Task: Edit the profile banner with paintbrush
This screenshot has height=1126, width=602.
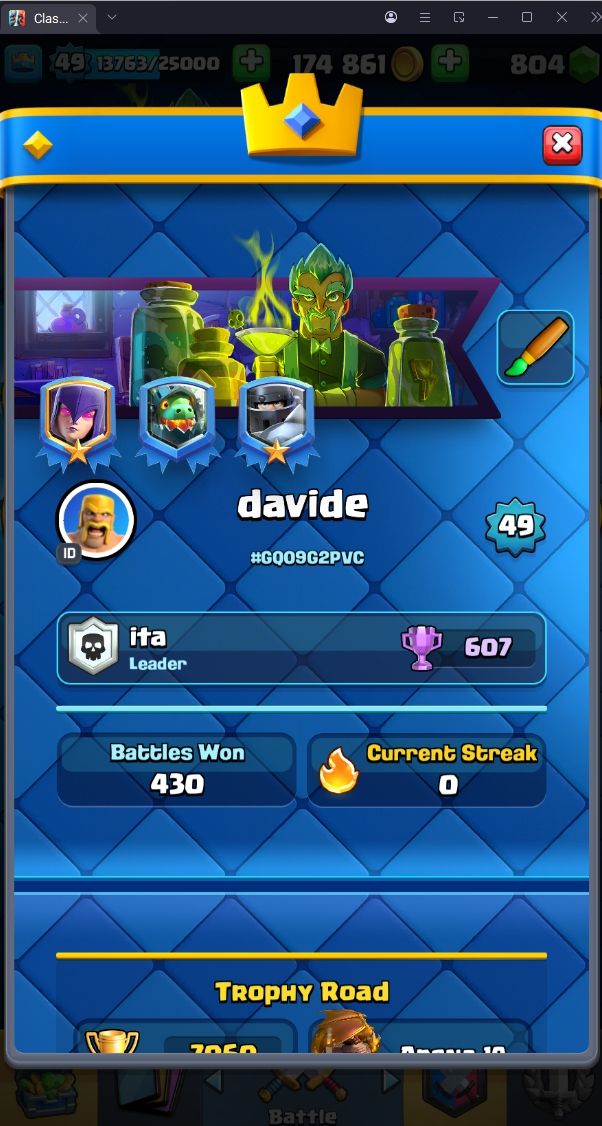Action: (535, 348)
